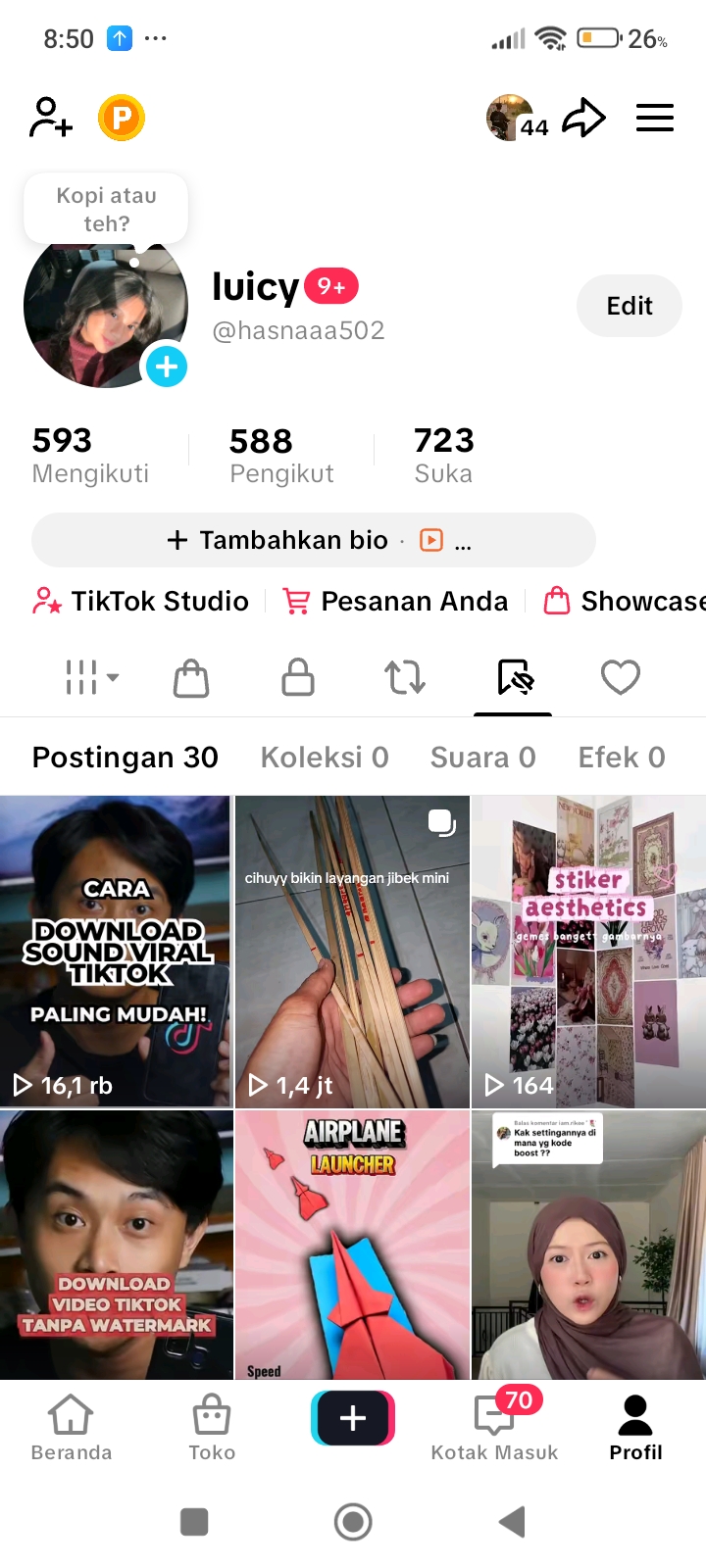Image resolution: width=706 pixels, height=1568 pixels.
Task: Go to Beranda home tab
Action: pos(72,1428)
